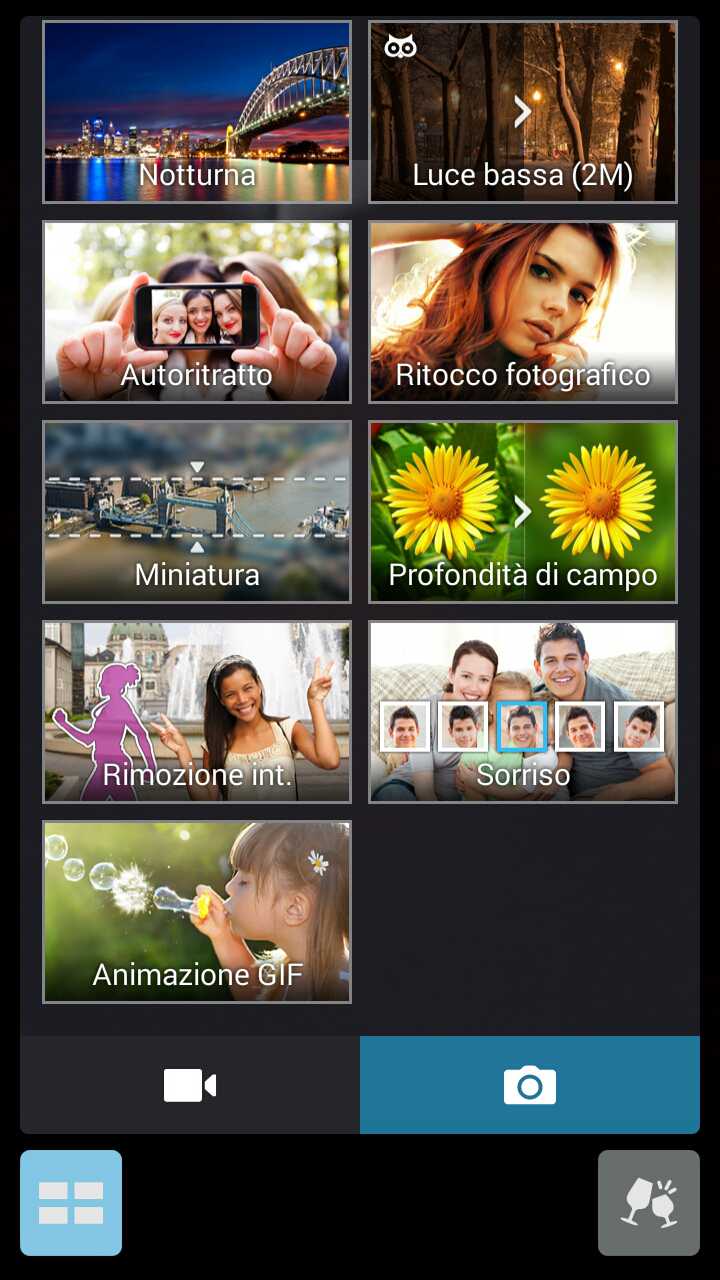
Task: Switch to the video camera tab
Action: click(190, 1085)
